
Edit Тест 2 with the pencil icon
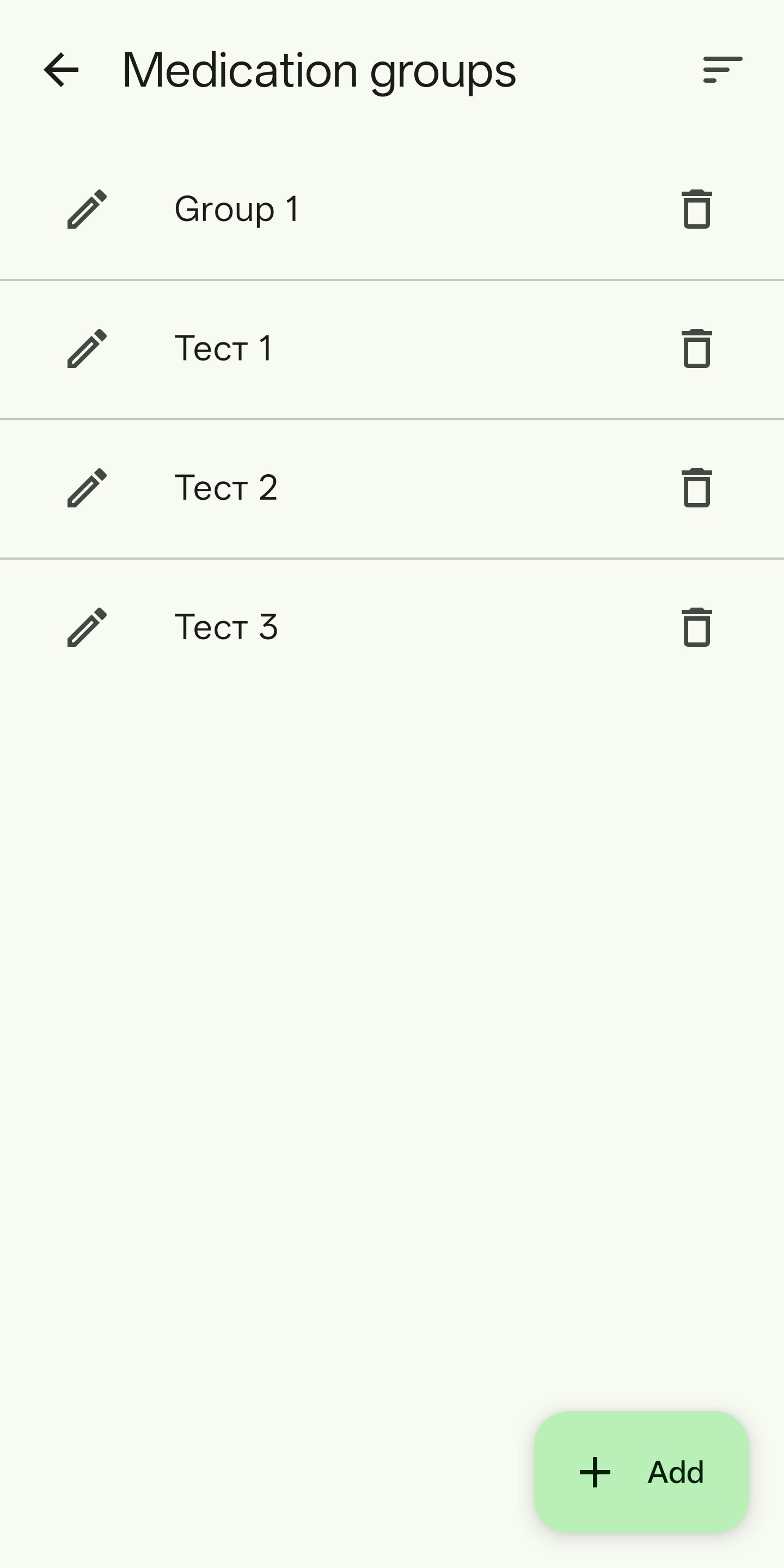pyautogui.click(x=87, y=488)
